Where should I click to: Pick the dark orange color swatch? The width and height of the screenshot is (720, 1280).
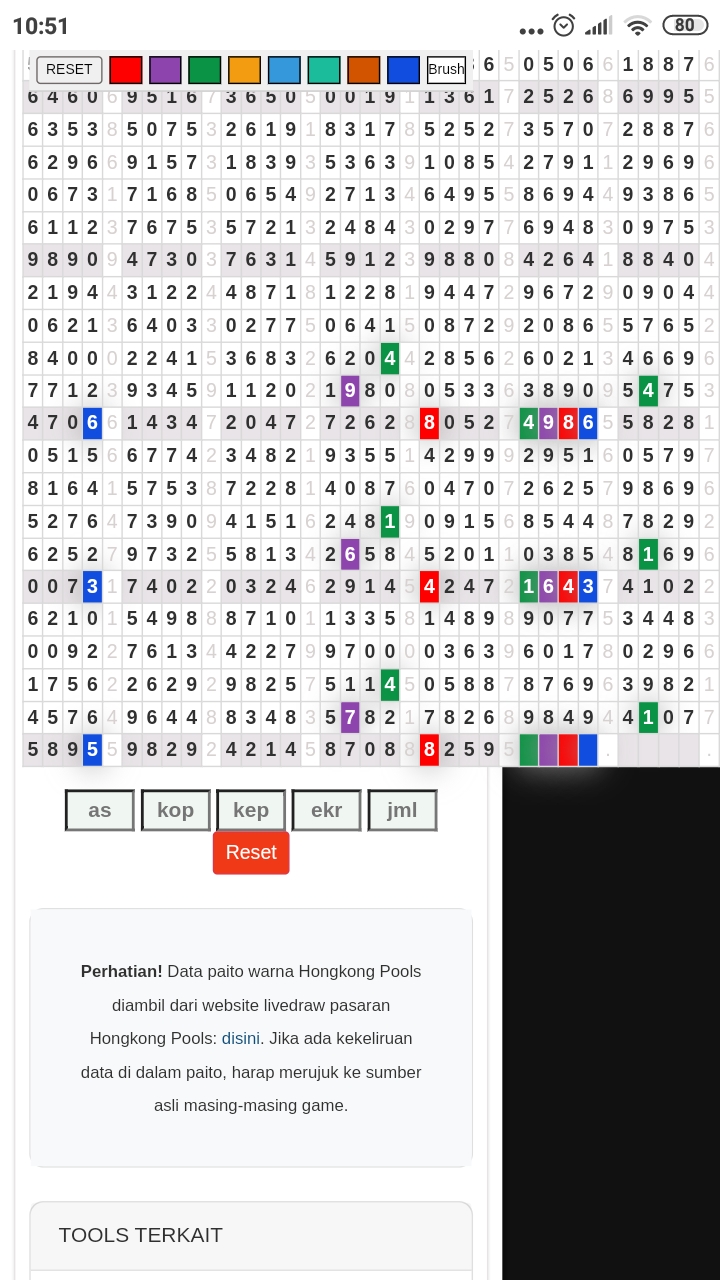click(364, 69)
